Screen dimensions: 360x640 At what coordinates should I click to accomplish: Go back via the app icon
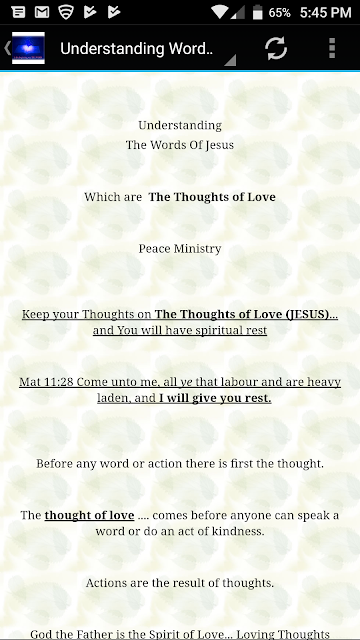pyautogui.click(x=25, y=48)
